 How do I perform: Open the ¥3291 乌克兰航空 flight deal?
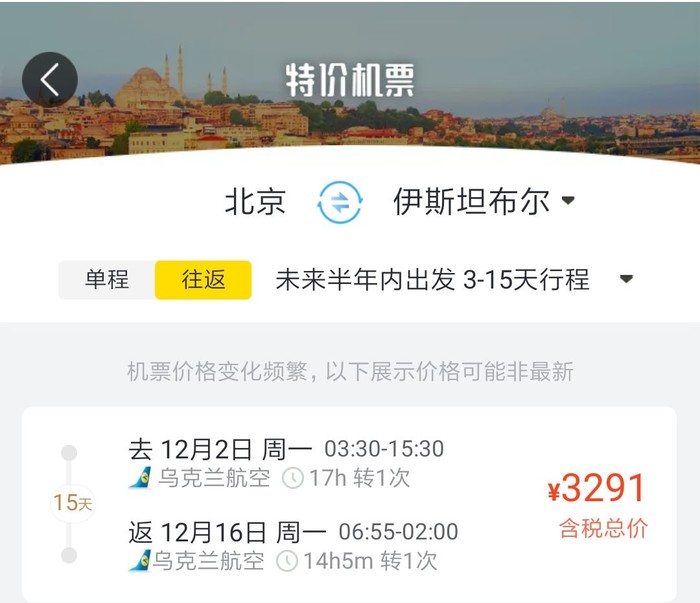tap(350, 504)
